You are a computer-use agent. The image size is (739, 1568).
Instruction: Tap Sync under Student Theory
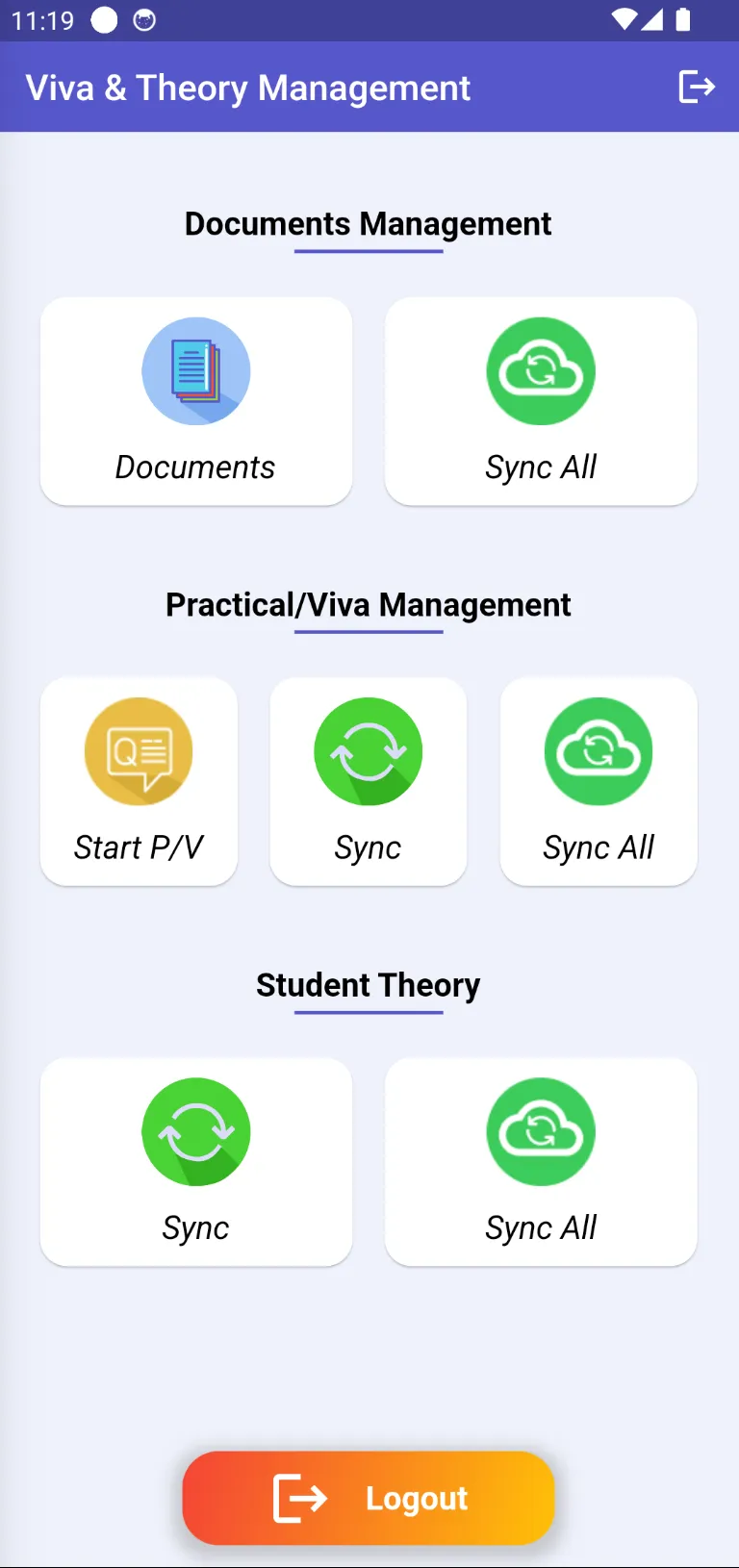pyautogui.click(x=196, y=1161)
